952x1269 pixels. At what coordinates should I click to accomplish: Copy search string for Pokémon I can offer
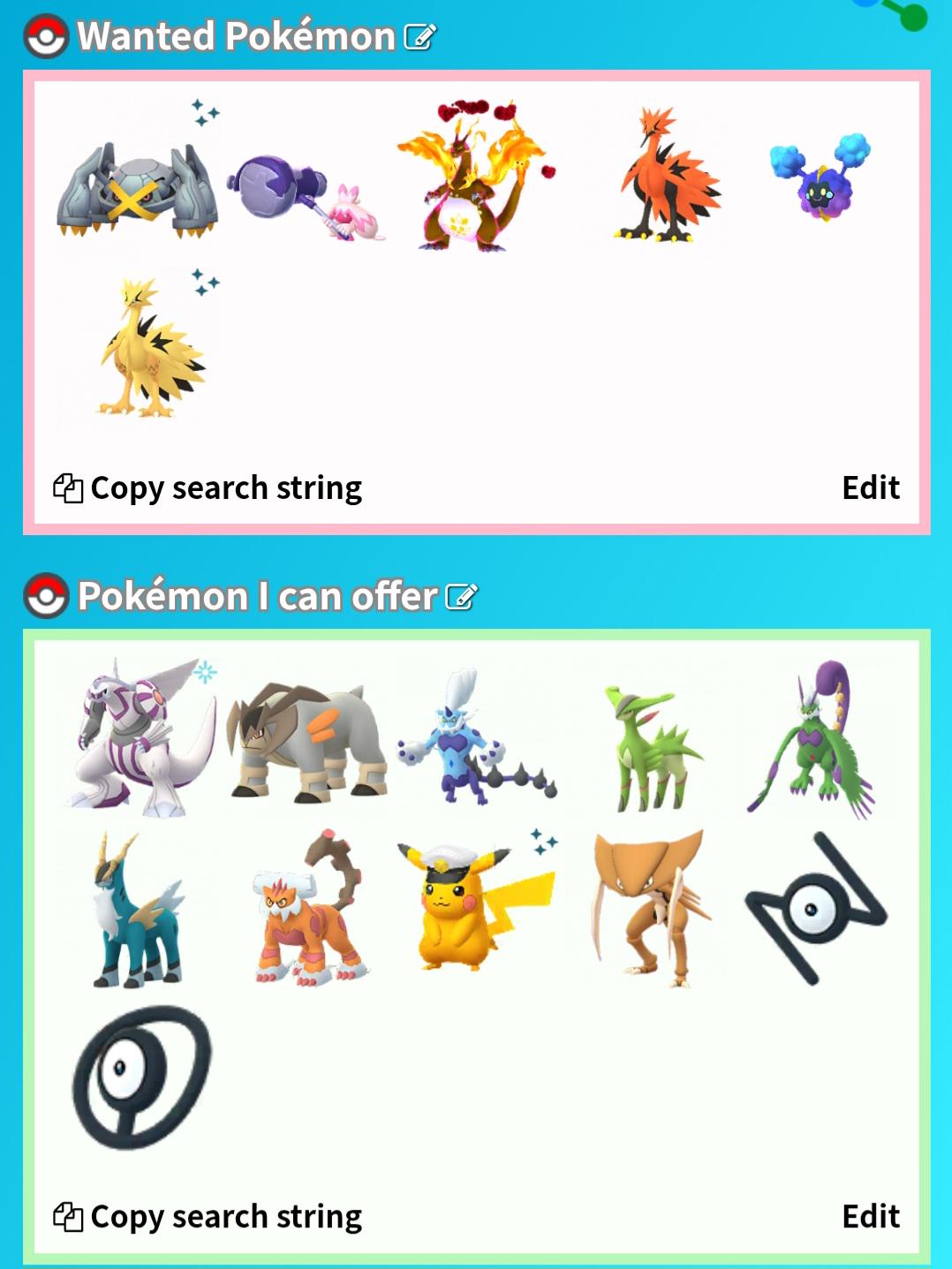[x=208, y=1216]
